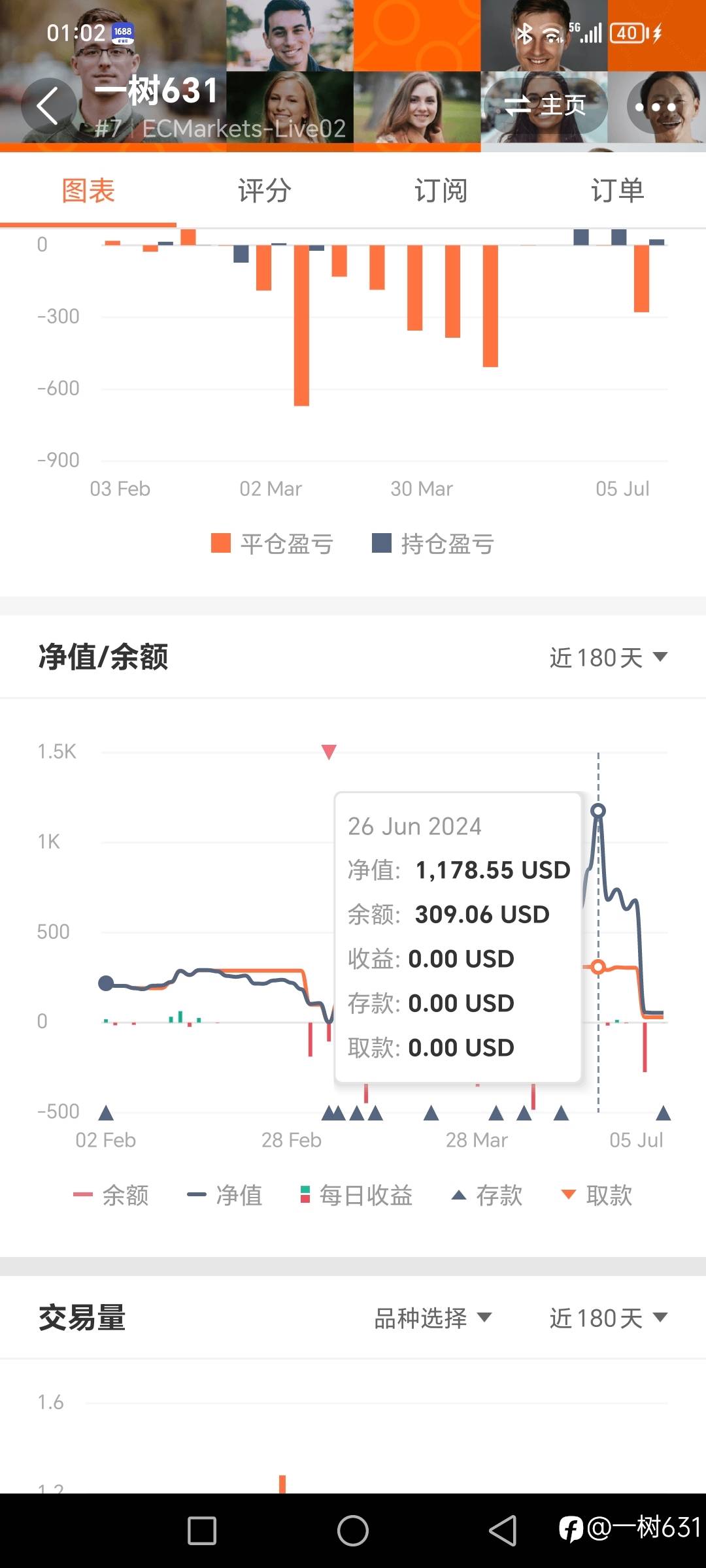
Task: Toggle the 存款 legend marker
Action: pos(487,1195)
